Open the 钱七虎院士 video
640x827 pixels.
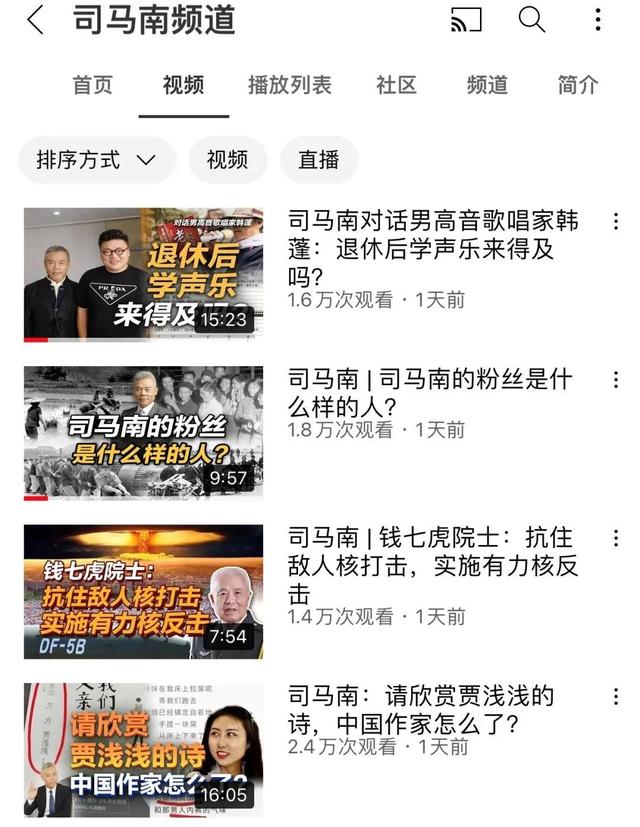(x=144, y=590)
